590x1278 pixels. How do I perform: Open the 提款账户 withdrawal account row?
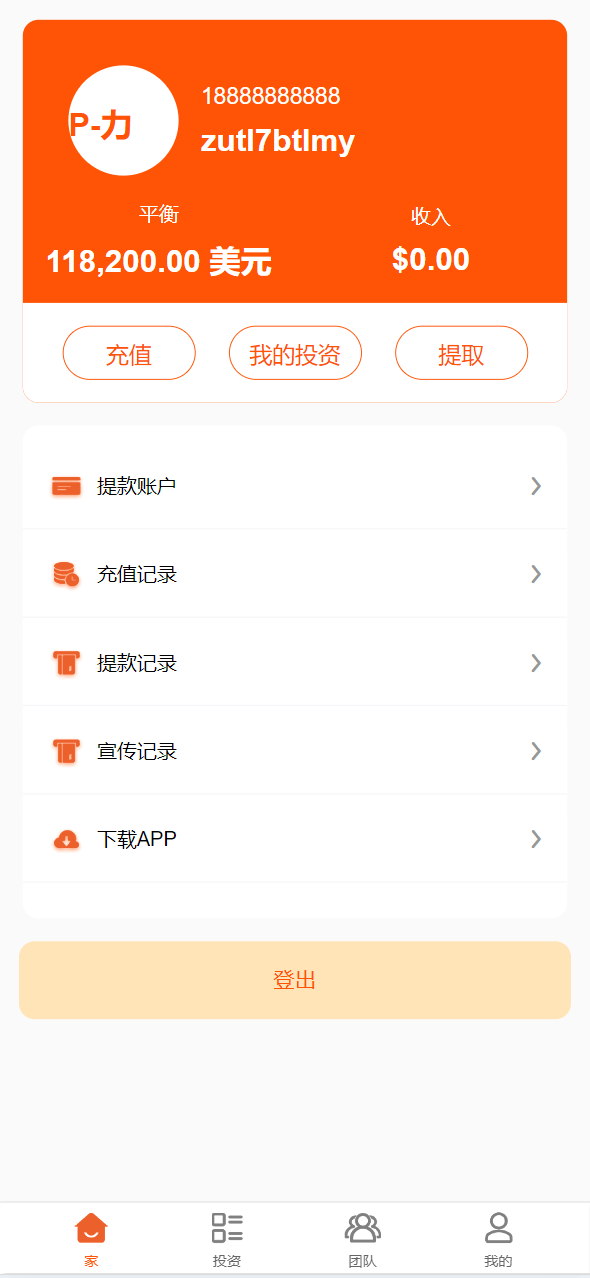[295, 486]
